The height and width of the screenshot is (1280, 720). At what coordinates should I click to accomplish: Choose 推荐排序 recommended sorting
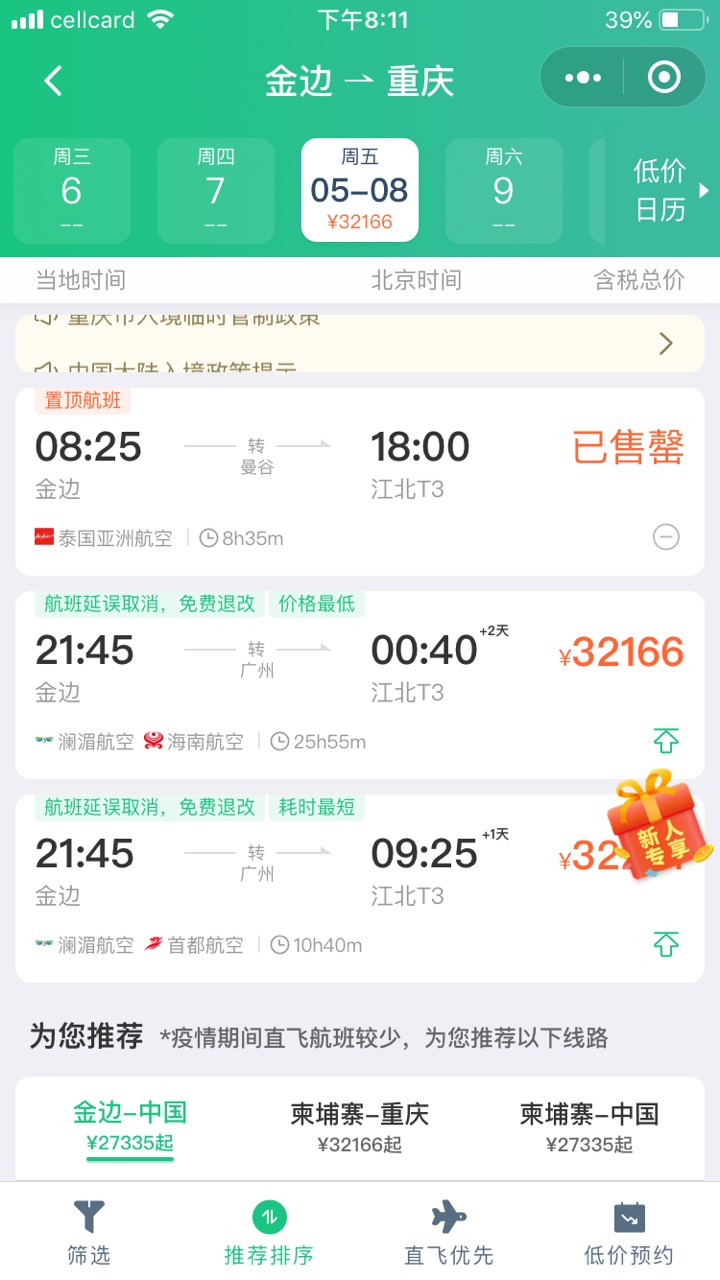[269, 1232]
